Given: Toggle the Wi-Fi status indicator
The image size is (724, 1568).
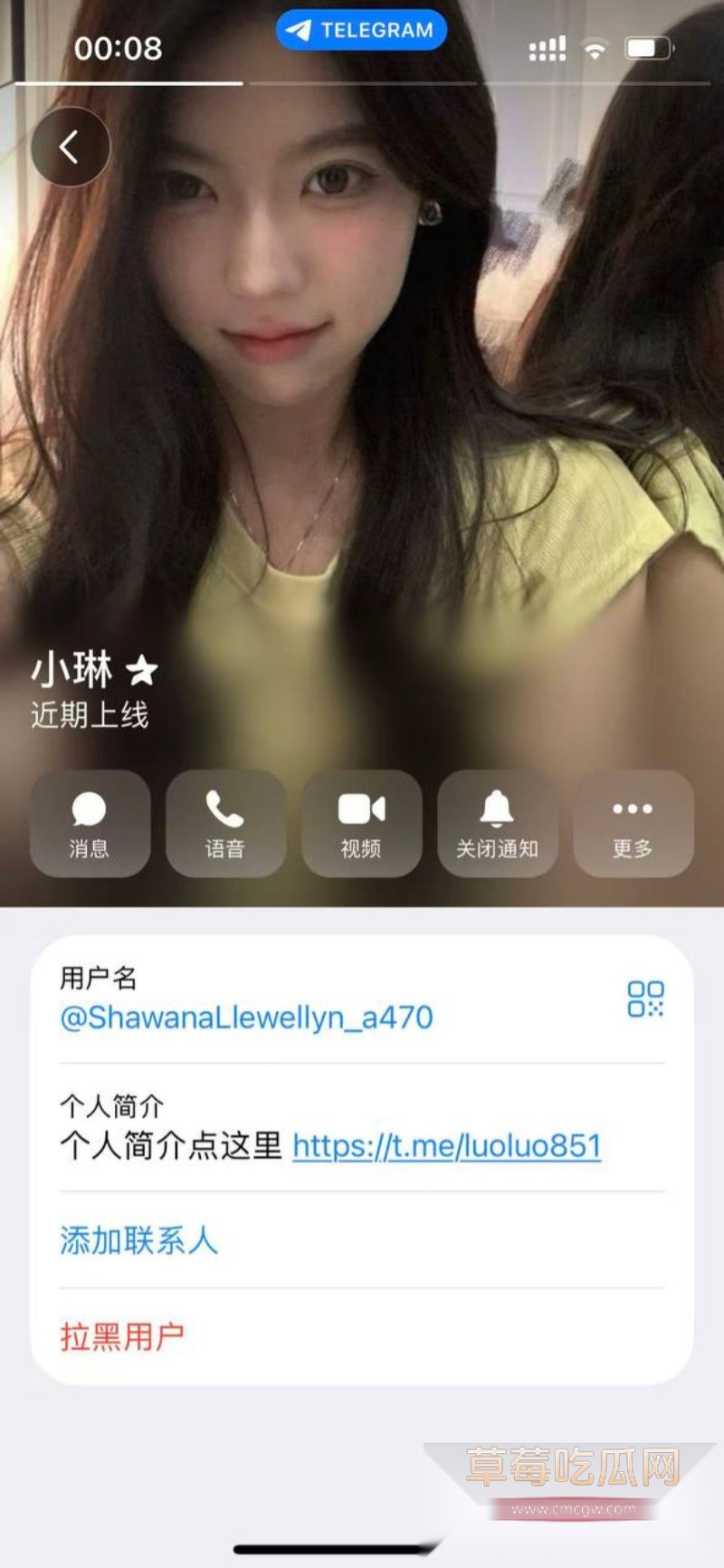Looking at the screenshot, I should pos(594,48).
